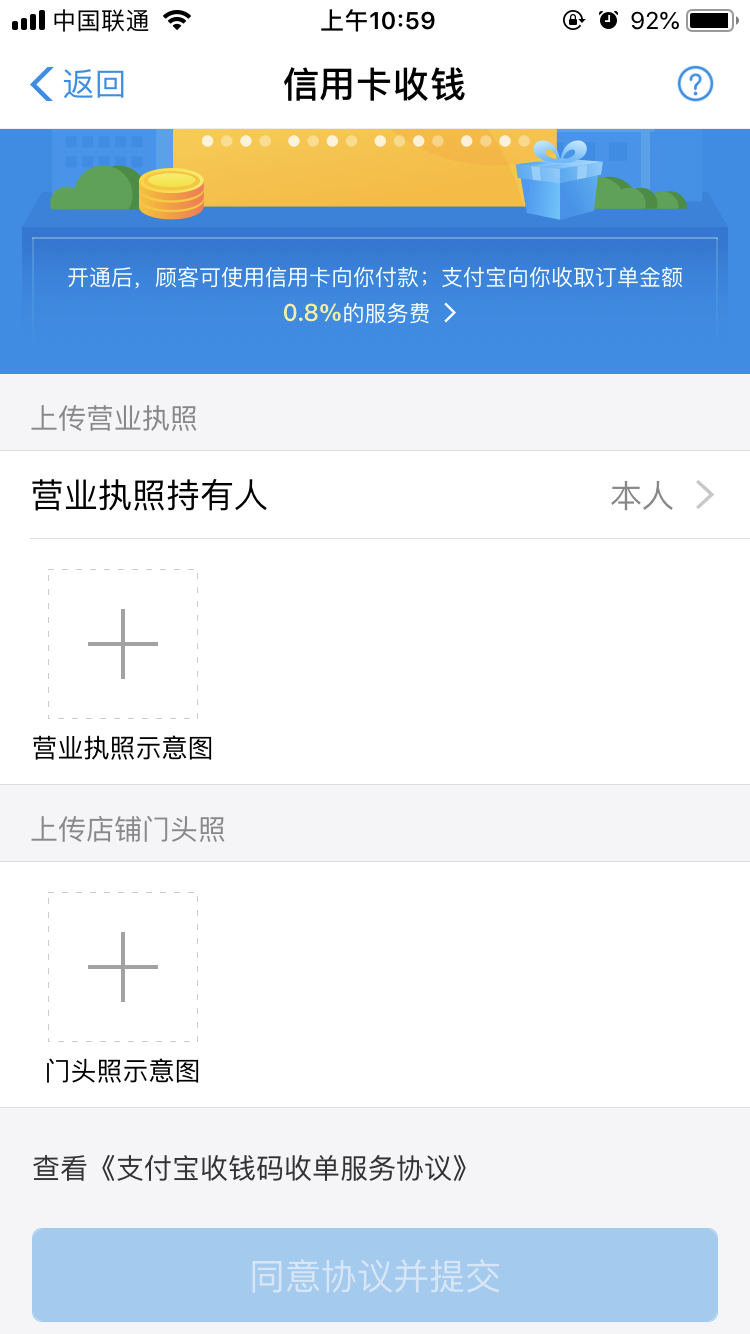Viewport: 750px width, 1334px height.
Task: Tap the plus icon to upload business license
Action: click(122, 644)
